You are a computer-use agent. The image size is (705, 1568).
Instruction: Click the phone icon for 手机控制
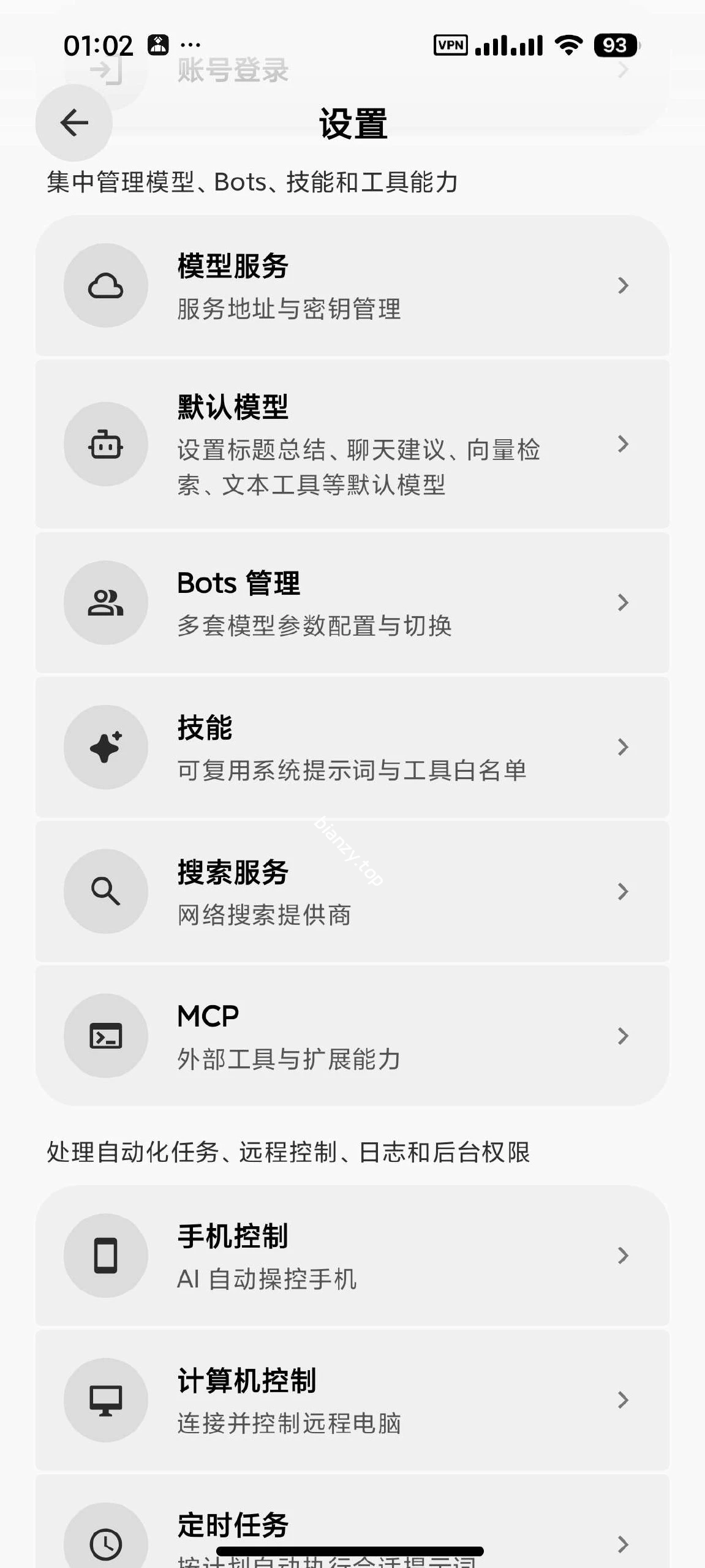105,1254
